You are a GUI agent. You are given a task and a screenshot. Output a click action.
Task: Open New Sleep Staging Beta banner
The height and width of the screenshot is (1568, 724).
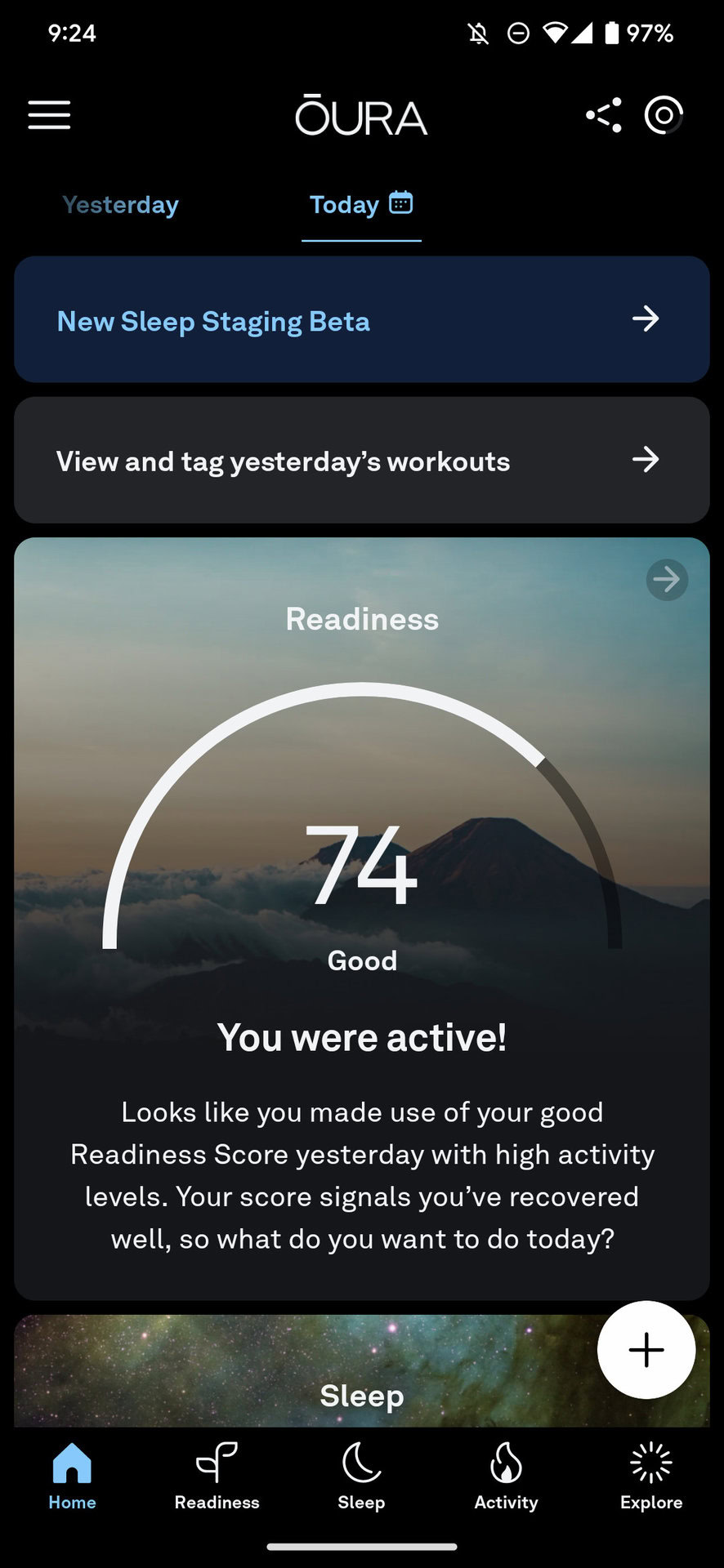click(361, 320)
